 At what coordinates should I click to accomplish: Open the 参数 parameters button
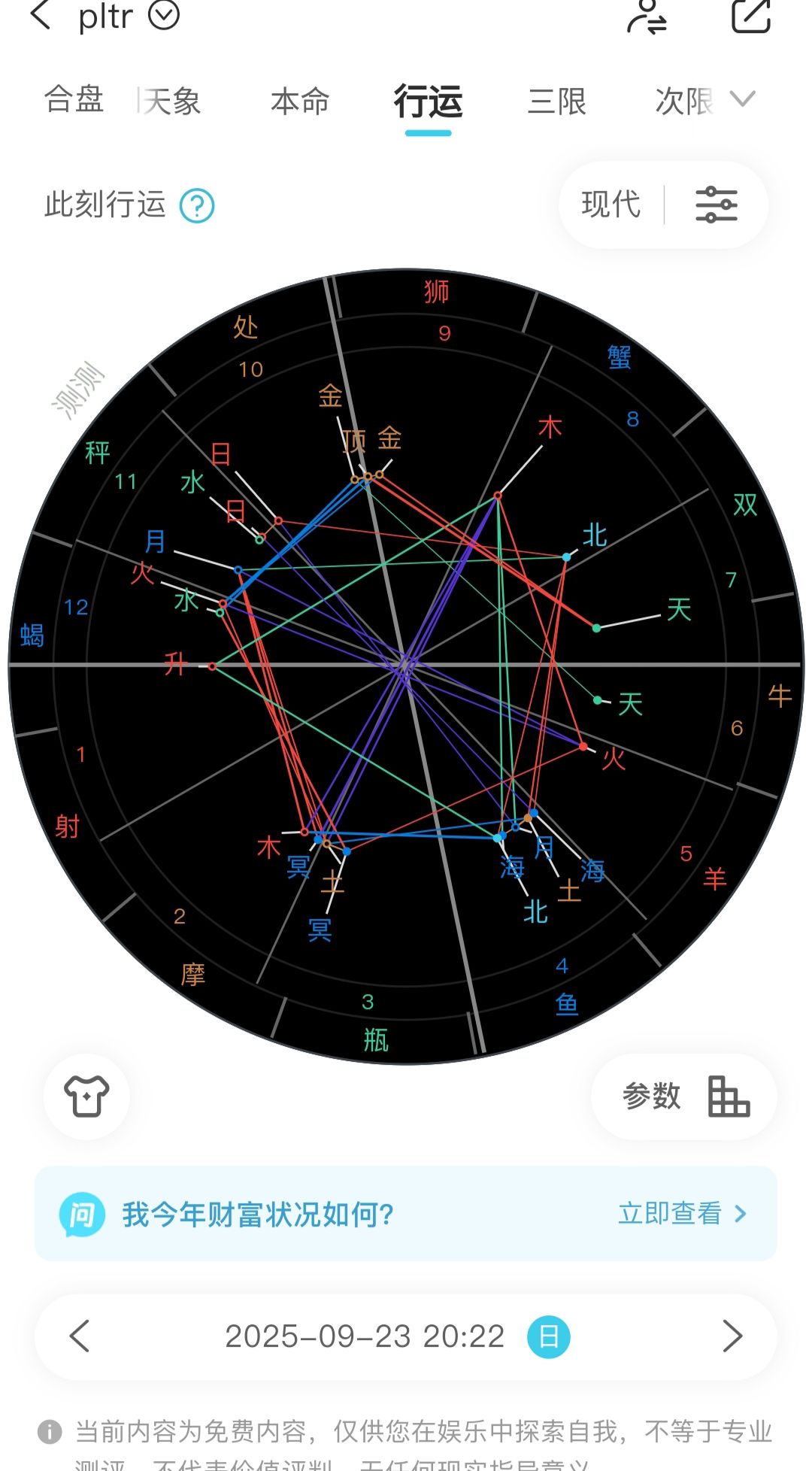pos(684,1096)
